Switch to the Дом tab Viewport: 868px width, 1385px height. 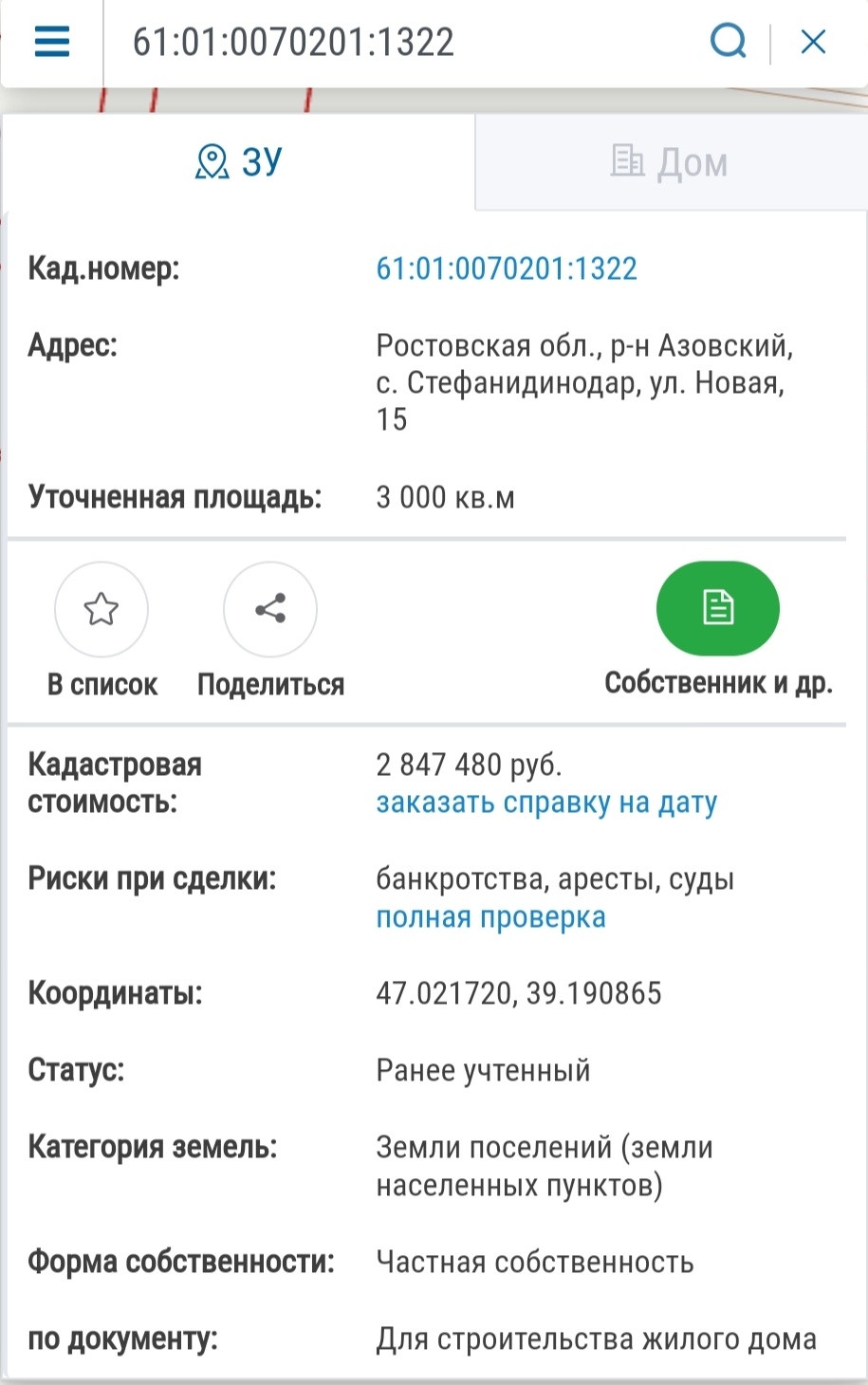pos(670,162)
